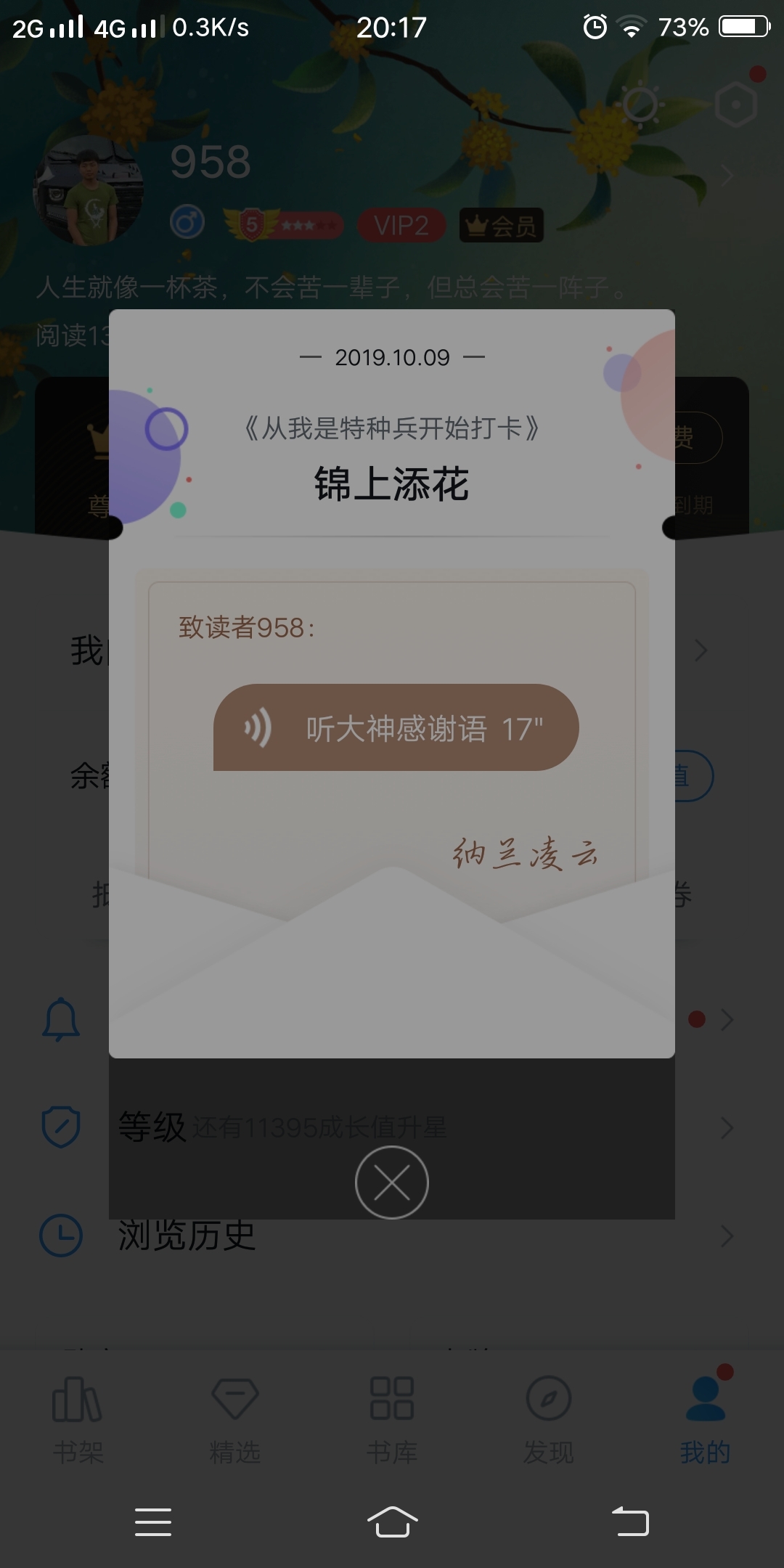Close the thank-you letter popup

(x=392, y=1182)
